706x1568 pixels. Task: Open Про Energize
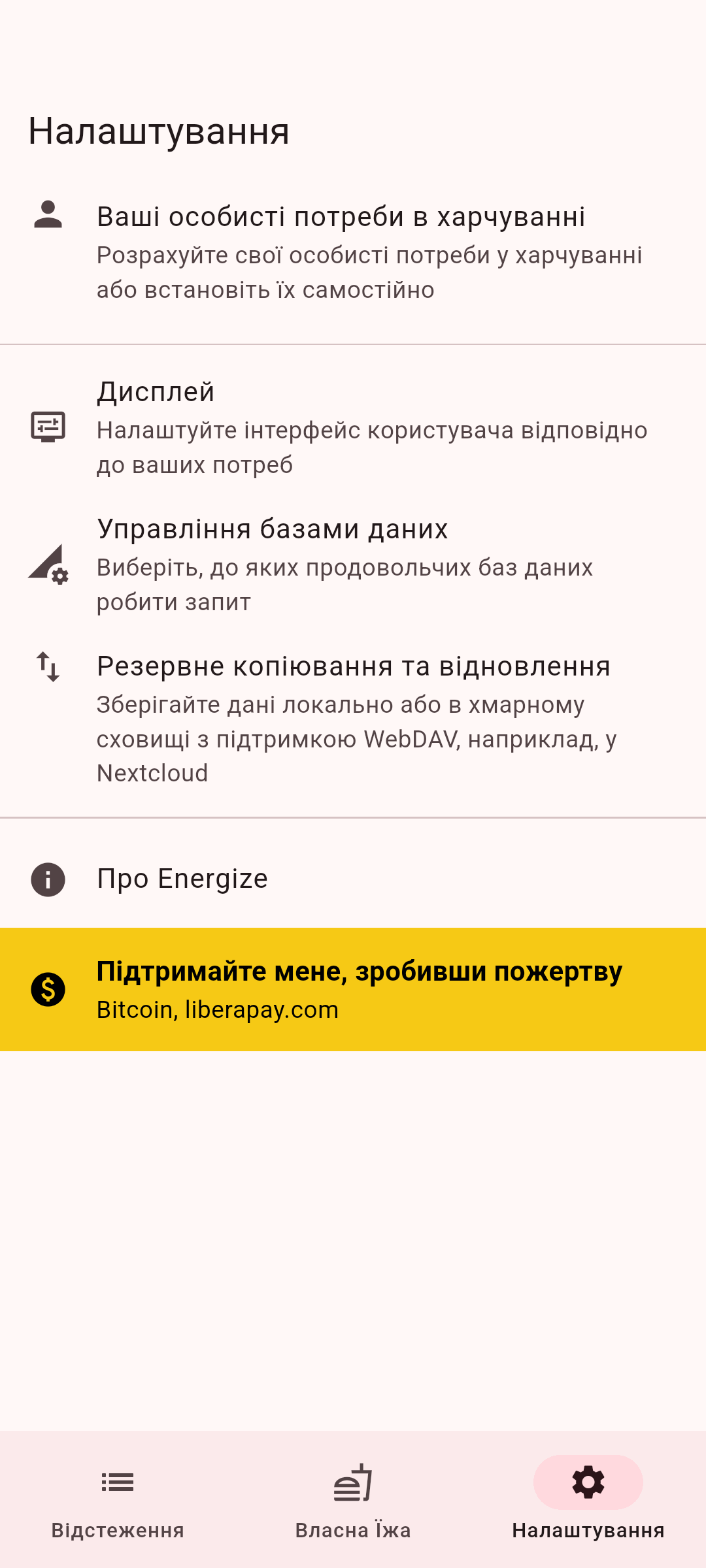coord(353,879)
